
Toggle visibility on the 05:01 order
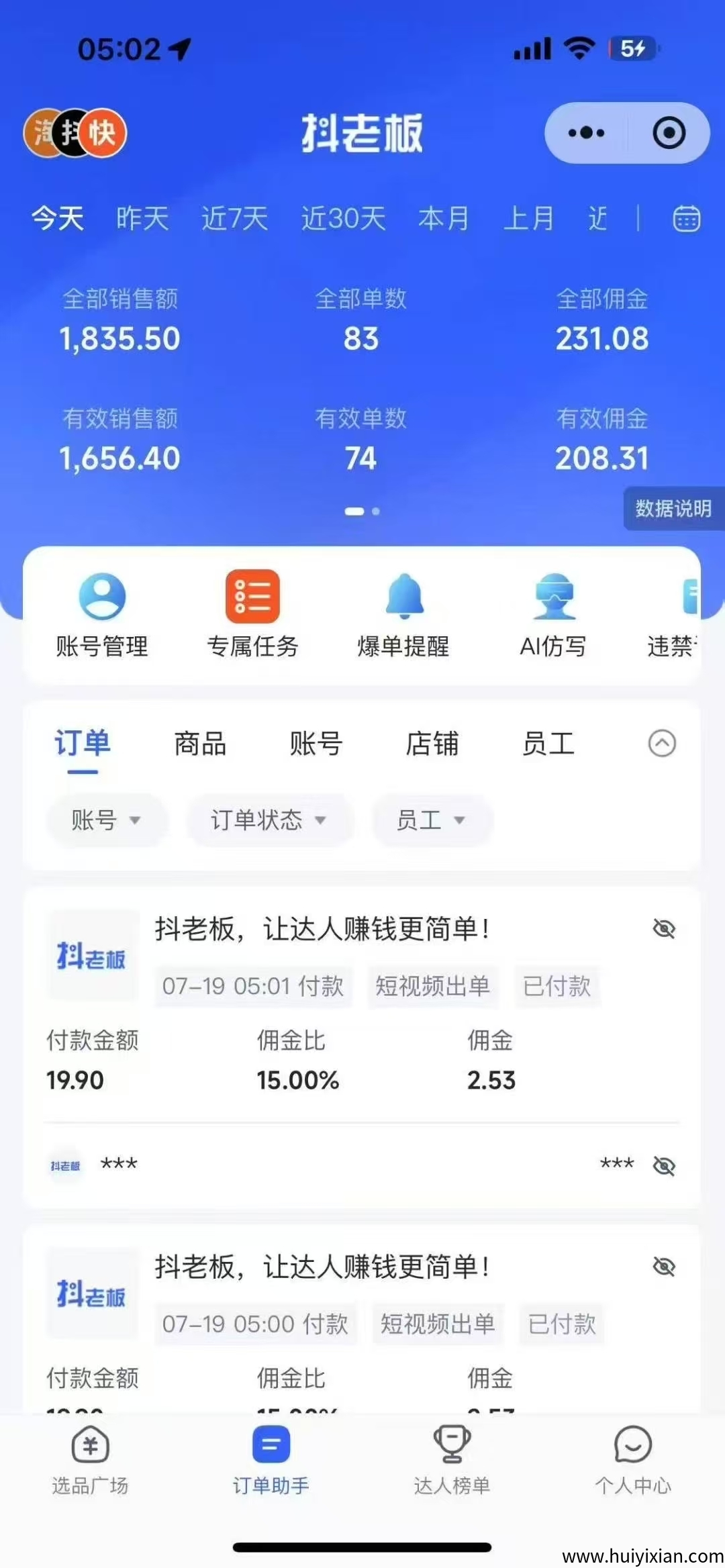tap(664, 929)
